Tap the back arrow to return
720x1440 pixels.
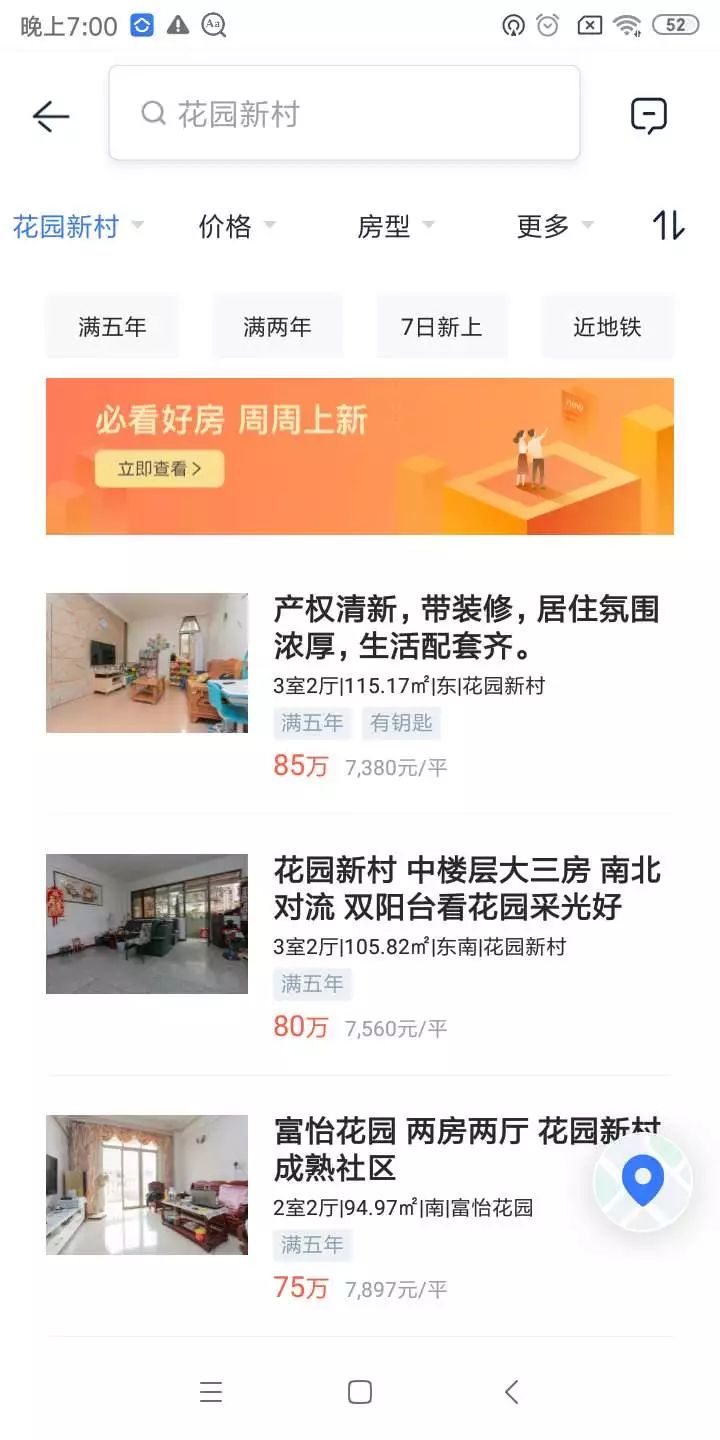[x=50, y=116]
